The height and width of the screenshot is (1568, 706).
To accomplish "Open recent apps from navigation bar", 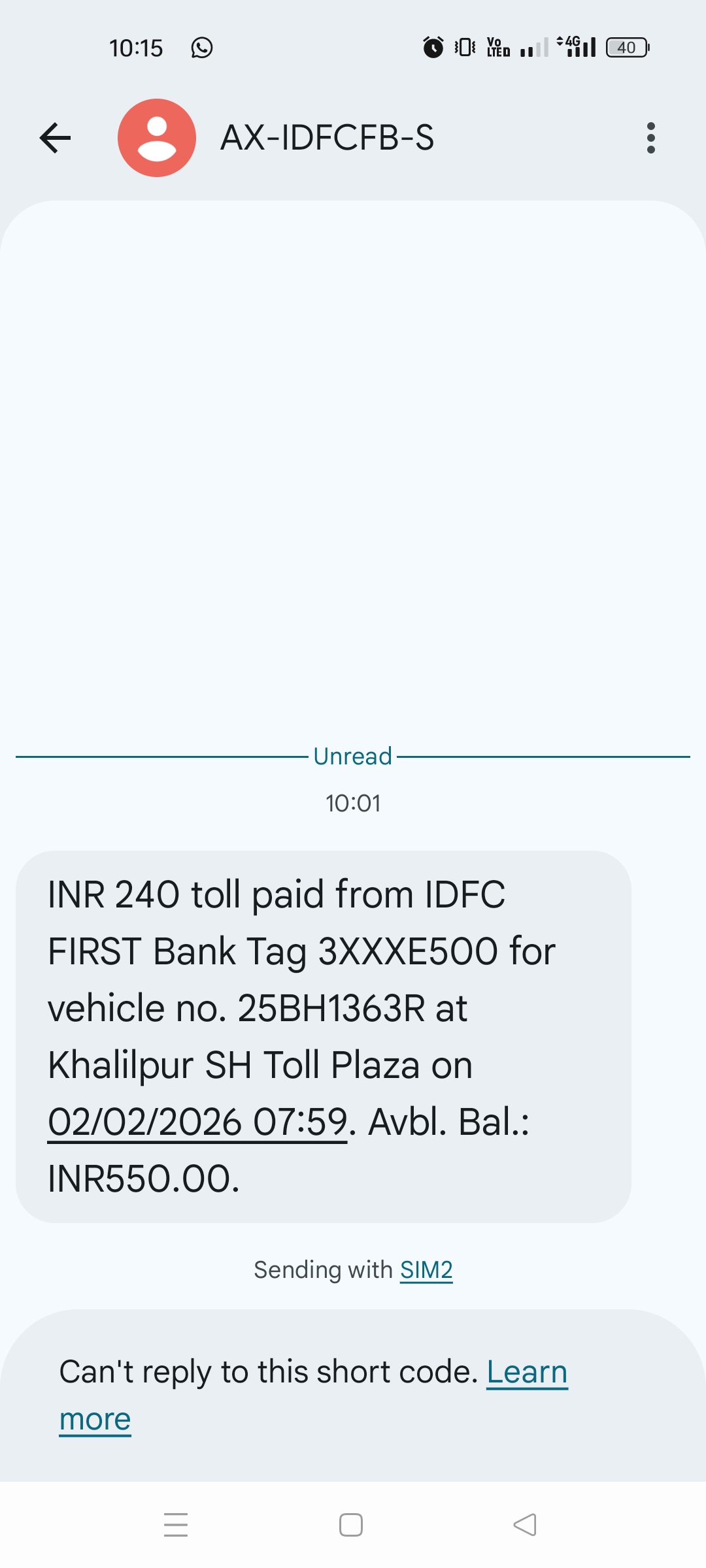I will (x=176, y=1525).
